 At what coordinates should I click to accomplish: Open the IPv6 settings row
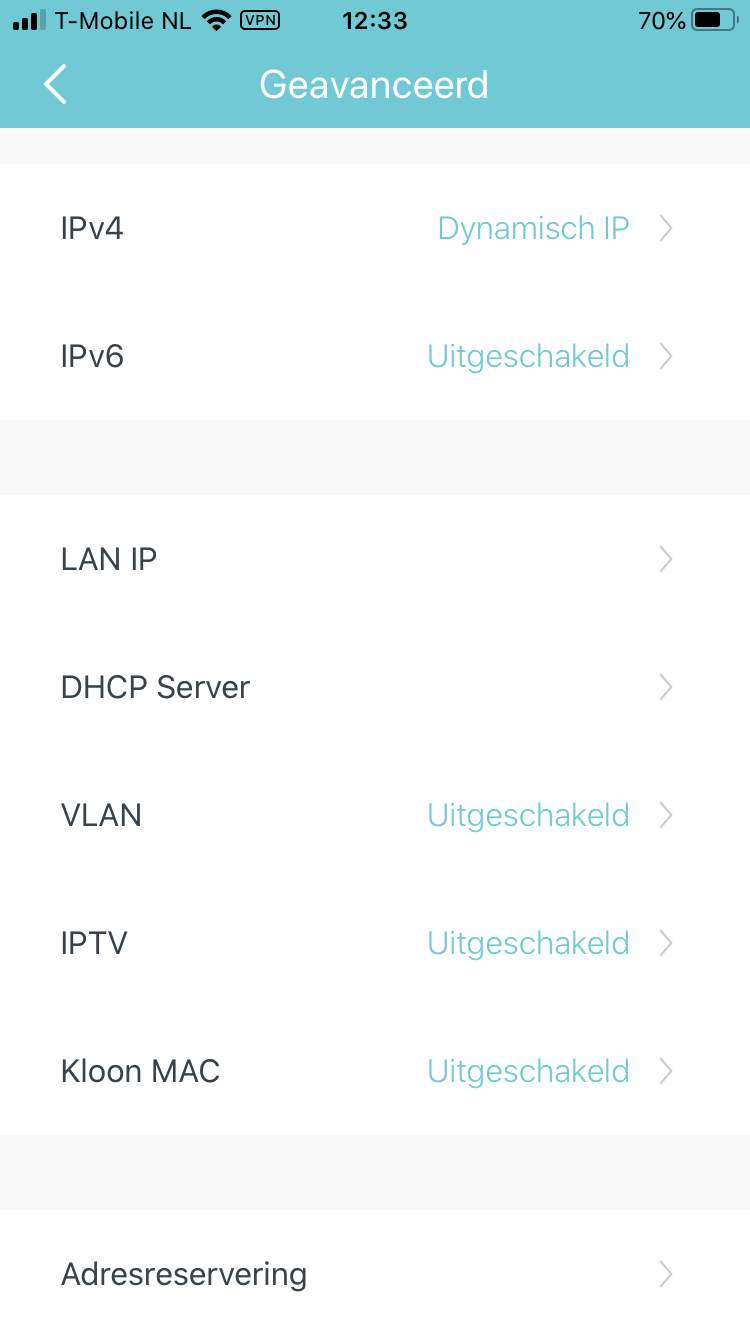click(374, 357)
